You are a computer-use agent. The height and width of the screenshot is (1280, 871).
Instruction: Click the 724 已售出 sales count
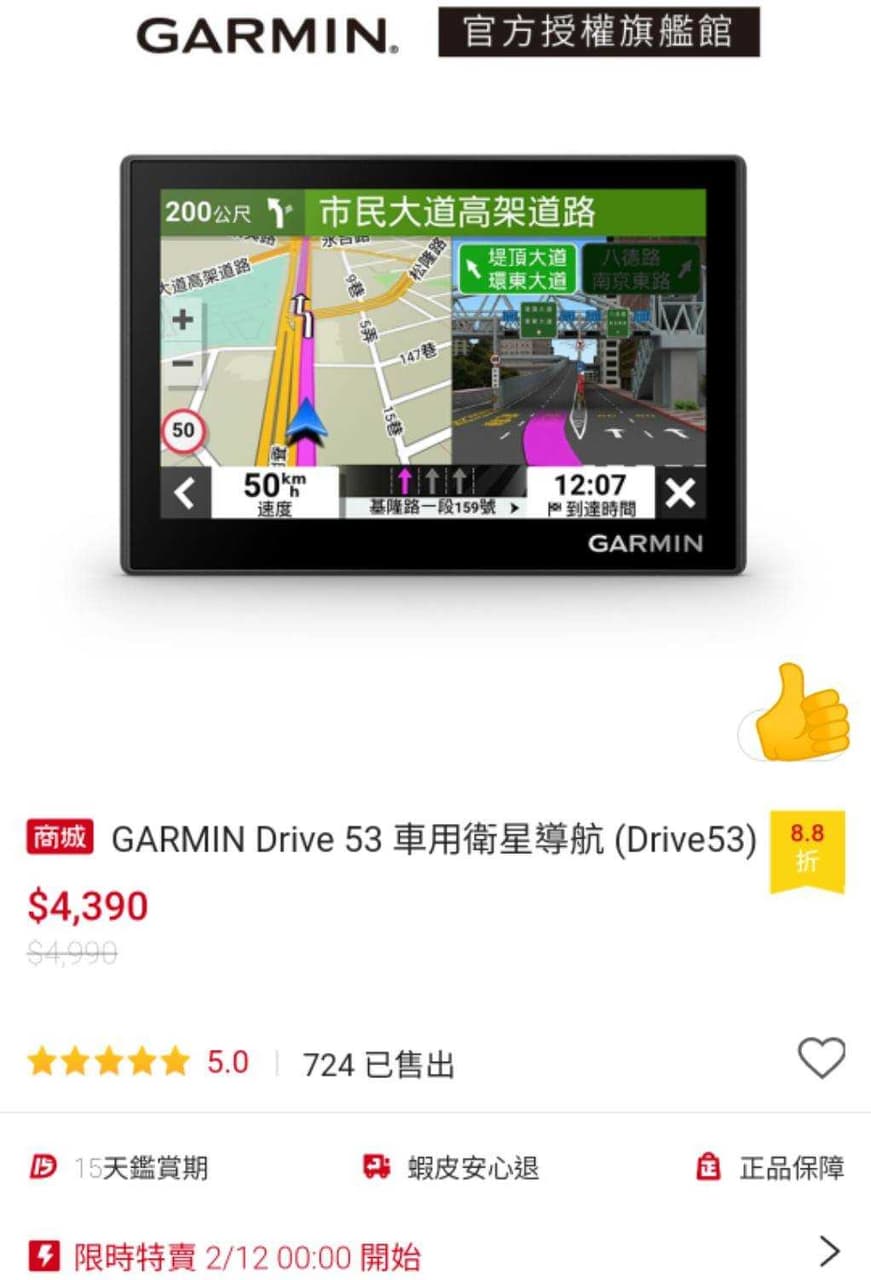pyautogui.click(x=380, y=1064)
